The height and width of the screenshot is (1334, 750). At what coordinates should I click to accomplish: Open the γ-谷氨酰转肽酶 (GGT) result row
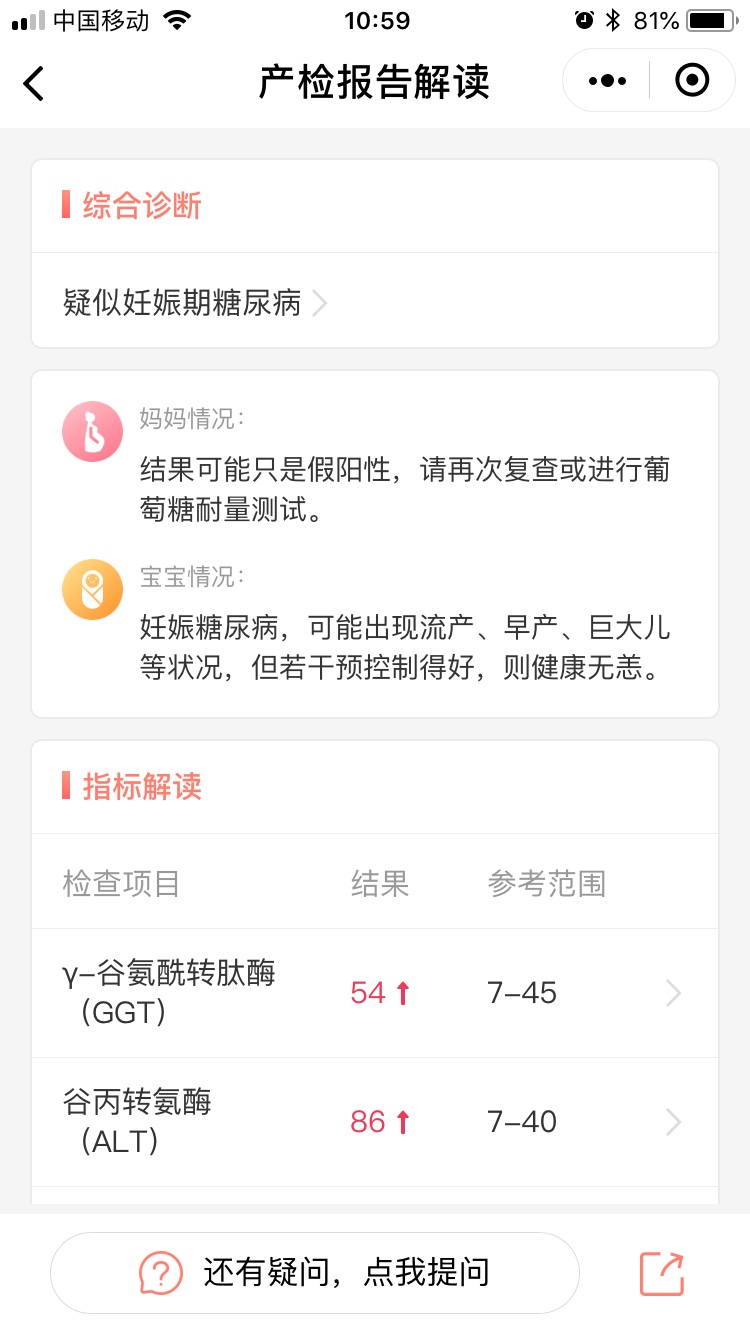[x=375, y=993]
